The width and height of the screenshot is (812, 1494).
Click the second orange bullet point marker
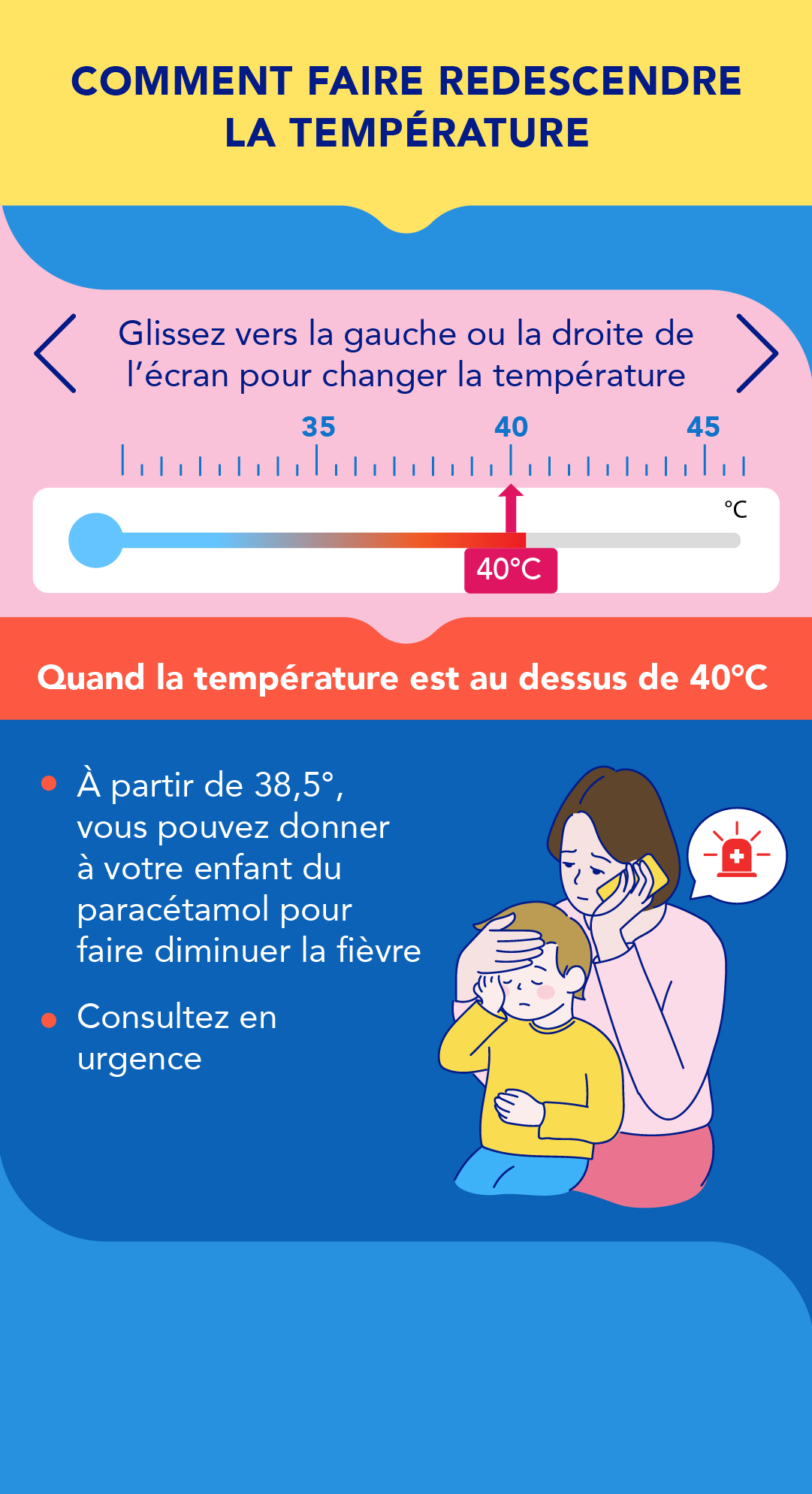click(50, 1020)
